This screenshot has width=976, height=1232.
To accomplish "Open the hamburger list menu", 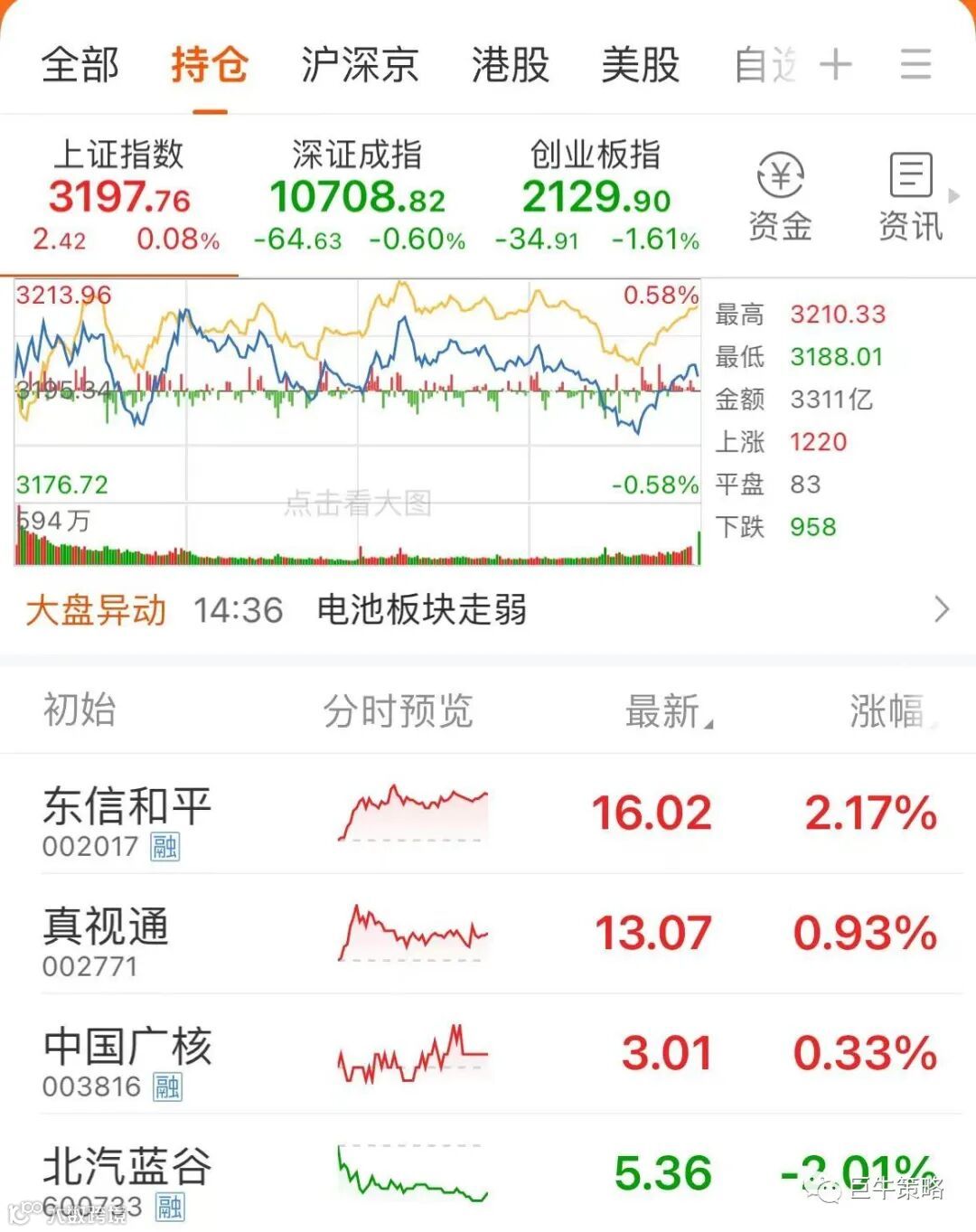I will 915,65.
